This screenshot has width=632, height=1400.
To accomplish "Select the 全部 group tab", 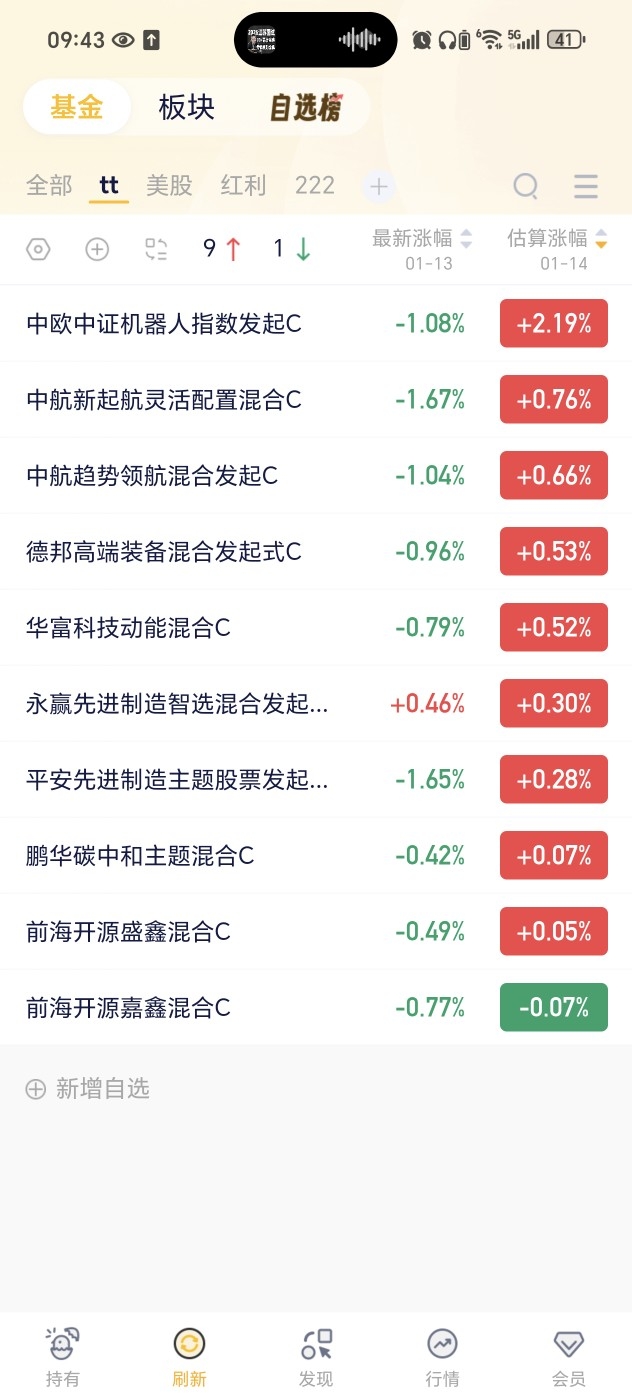I will coord(49,186).
